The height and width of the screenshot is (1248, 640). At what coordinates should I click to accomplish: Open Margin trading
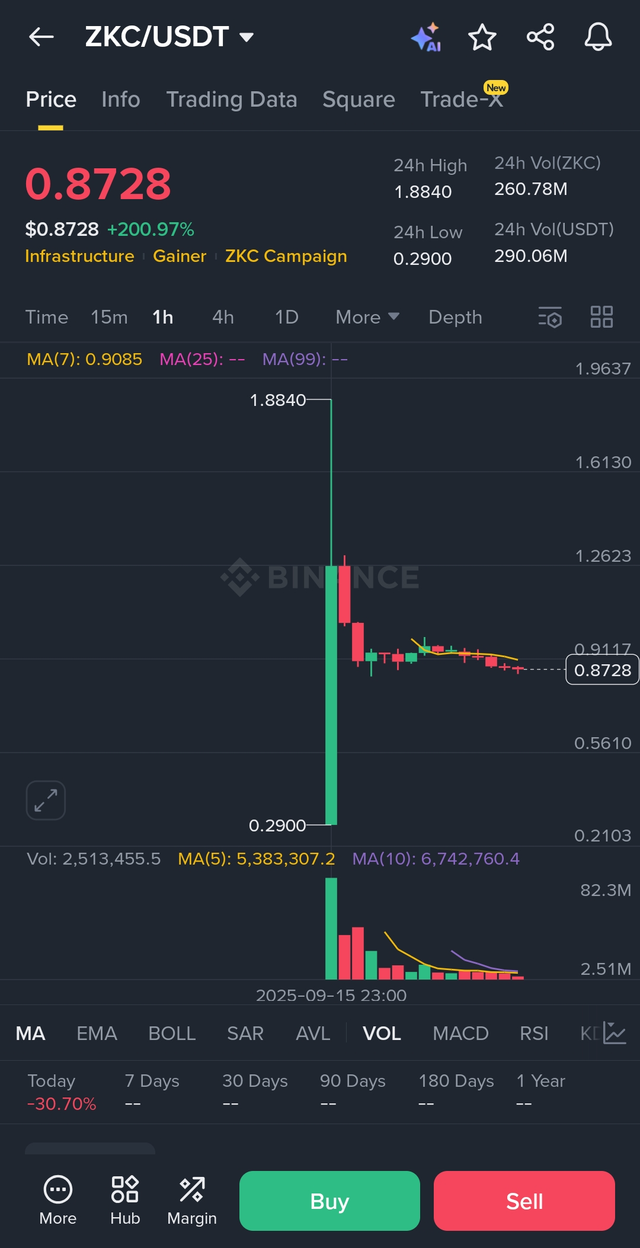click(192, 1200)
